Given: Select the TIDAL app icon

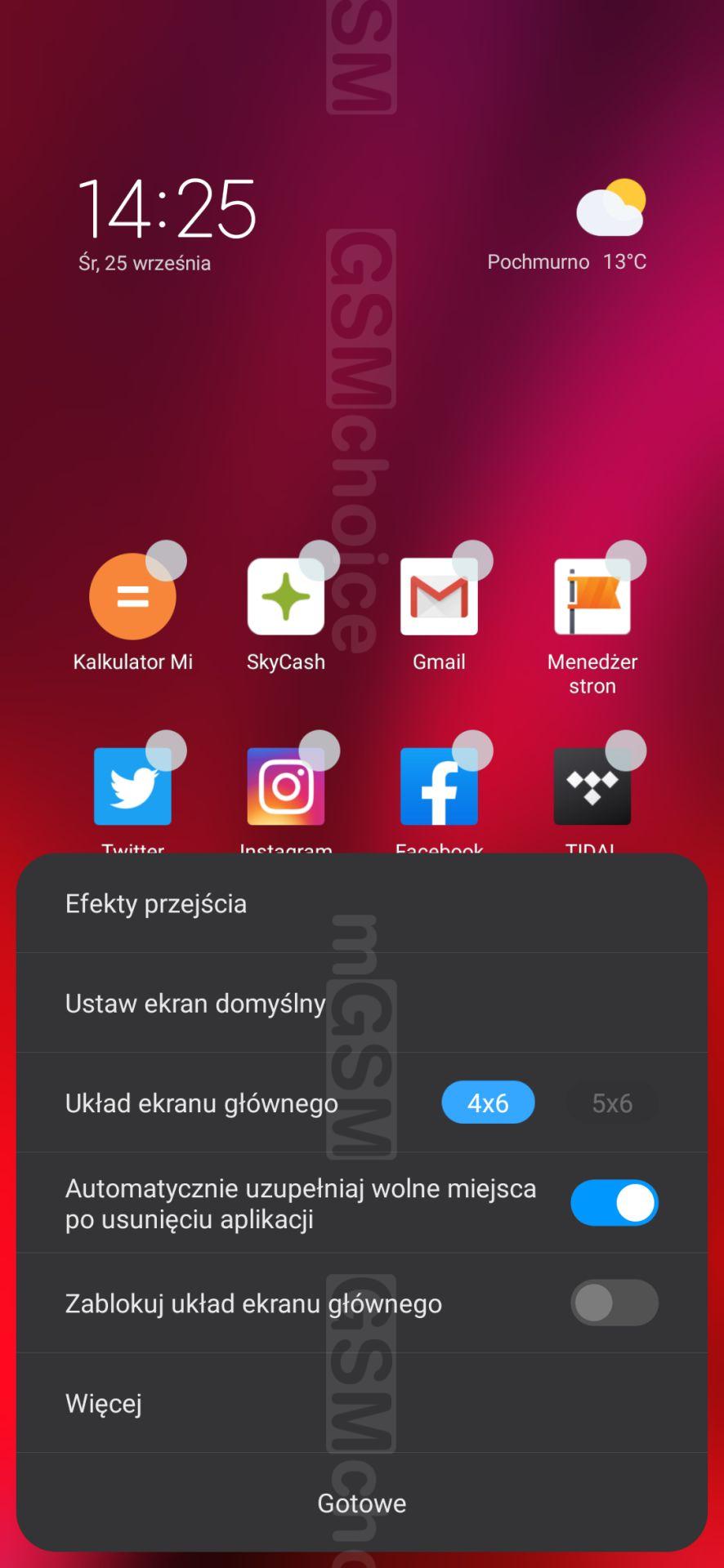Looking at the screenshot, I should click(592, 786).
